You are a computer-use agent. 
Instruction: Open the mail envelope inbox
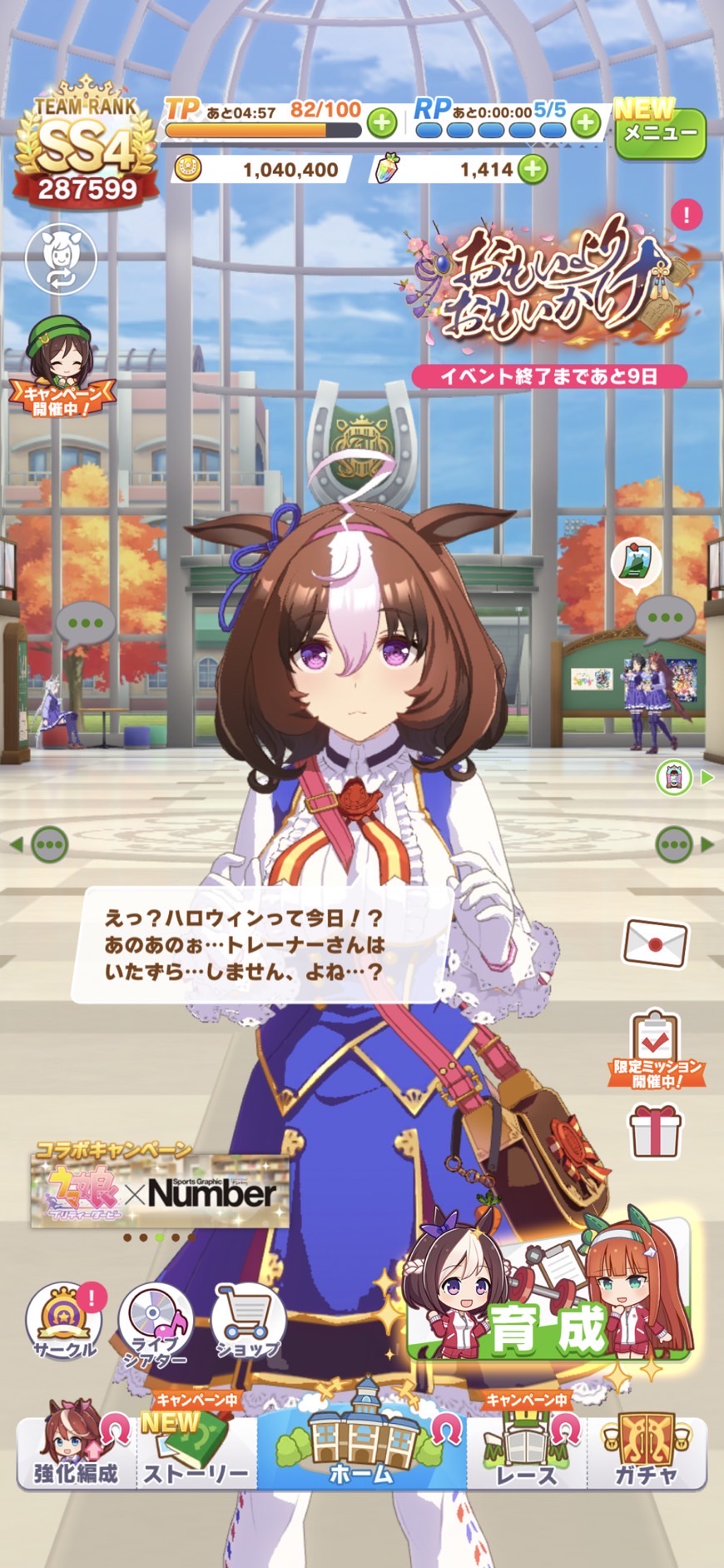click(x=655, y=943)
